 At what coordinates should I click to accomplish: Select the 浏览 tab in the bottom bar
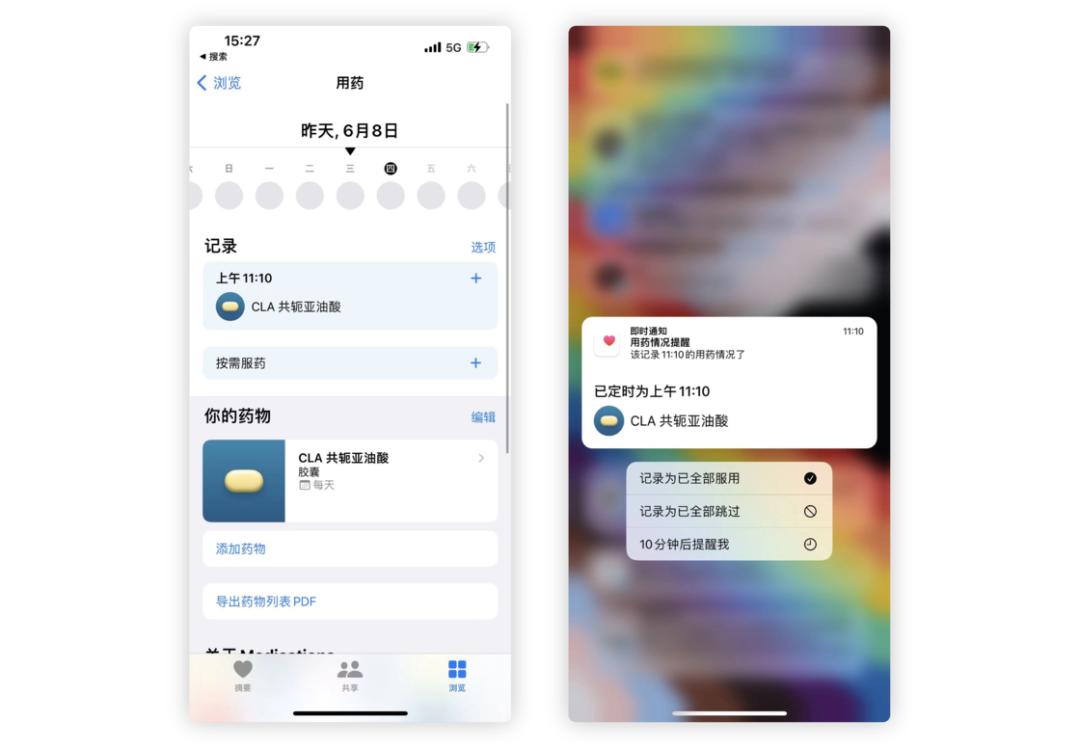point(457,676)
